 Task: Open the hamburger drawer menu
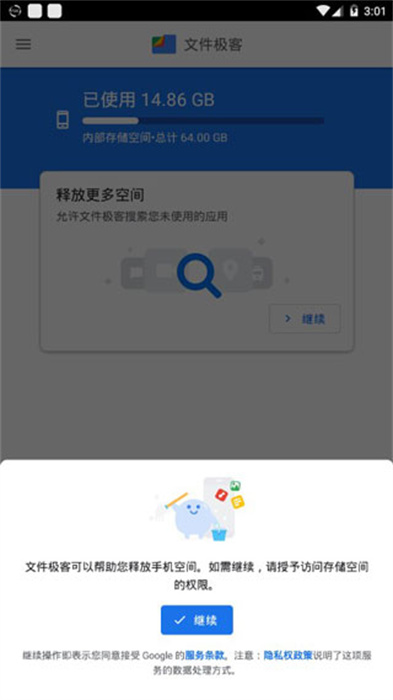click(24, 44)
